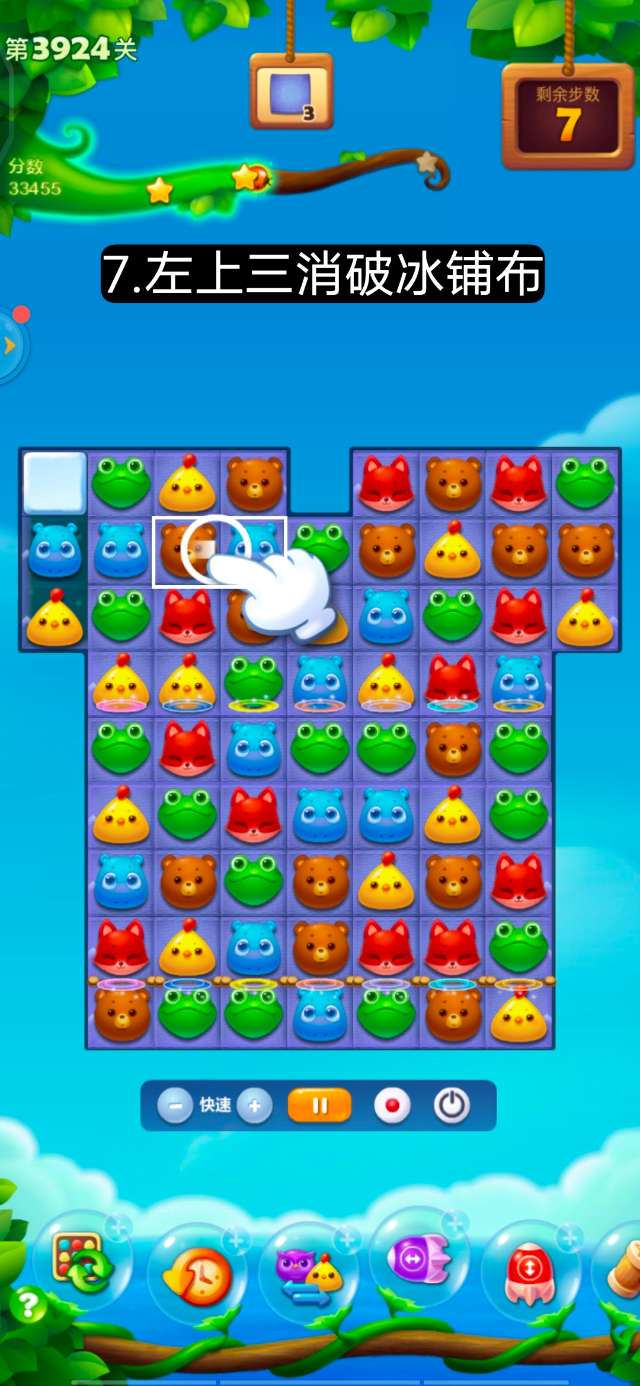Select the board shuffle booster bubble
This screenshot has width=640, height=1386.
pos(82,1262)
